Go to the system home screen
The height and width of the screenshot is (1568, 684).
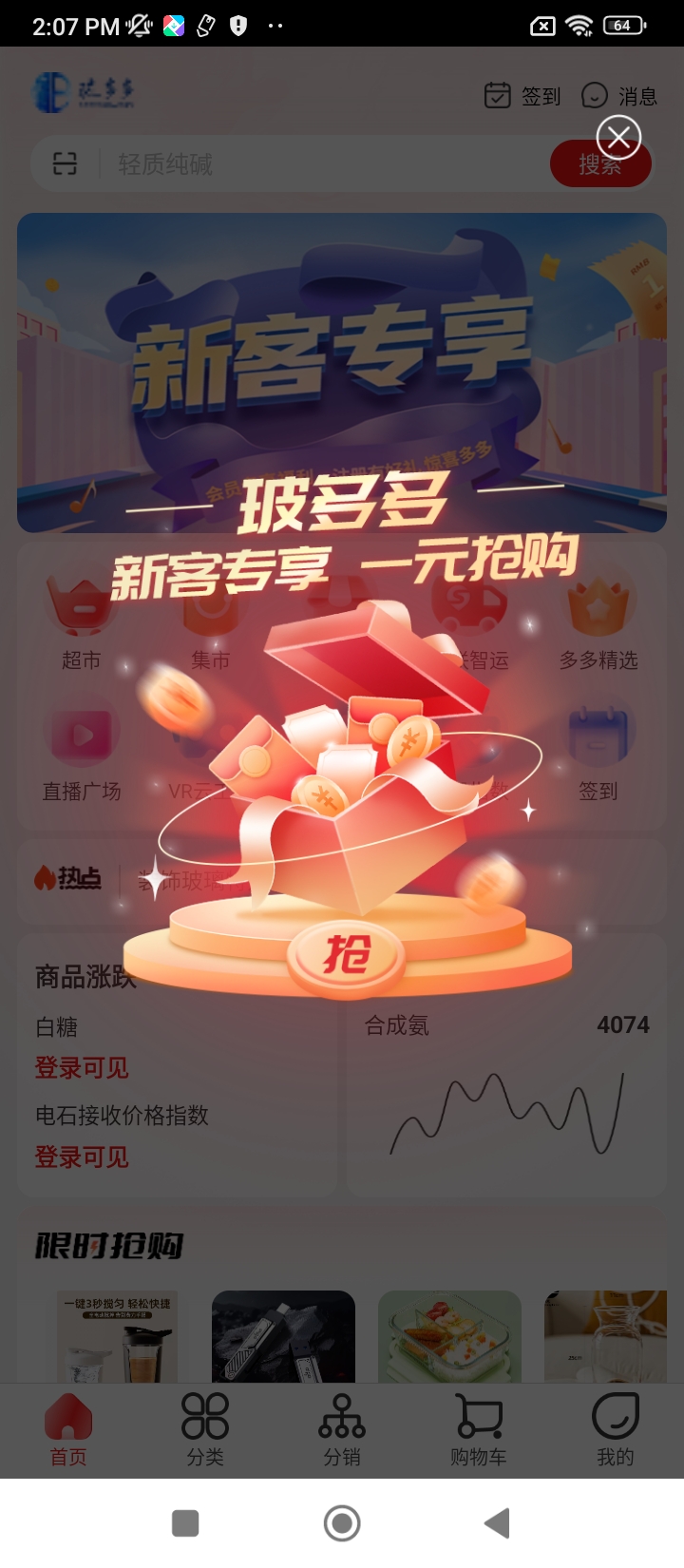[342, 1523]
